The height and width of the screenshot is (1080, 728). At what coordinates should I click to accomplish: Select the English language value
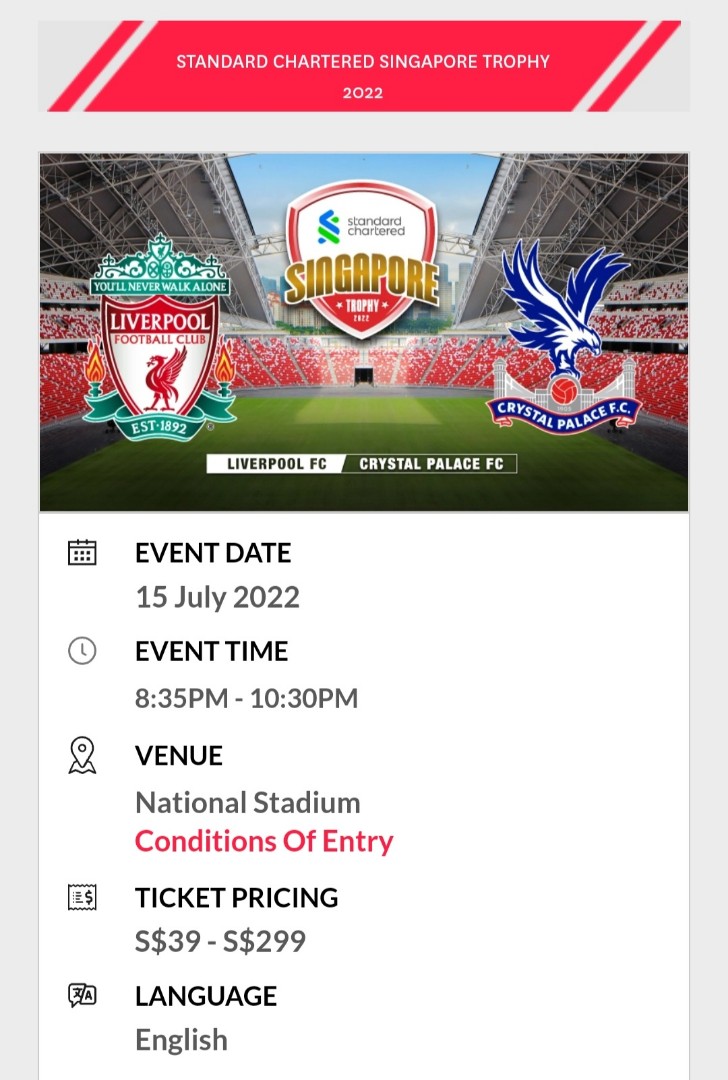180,1039
